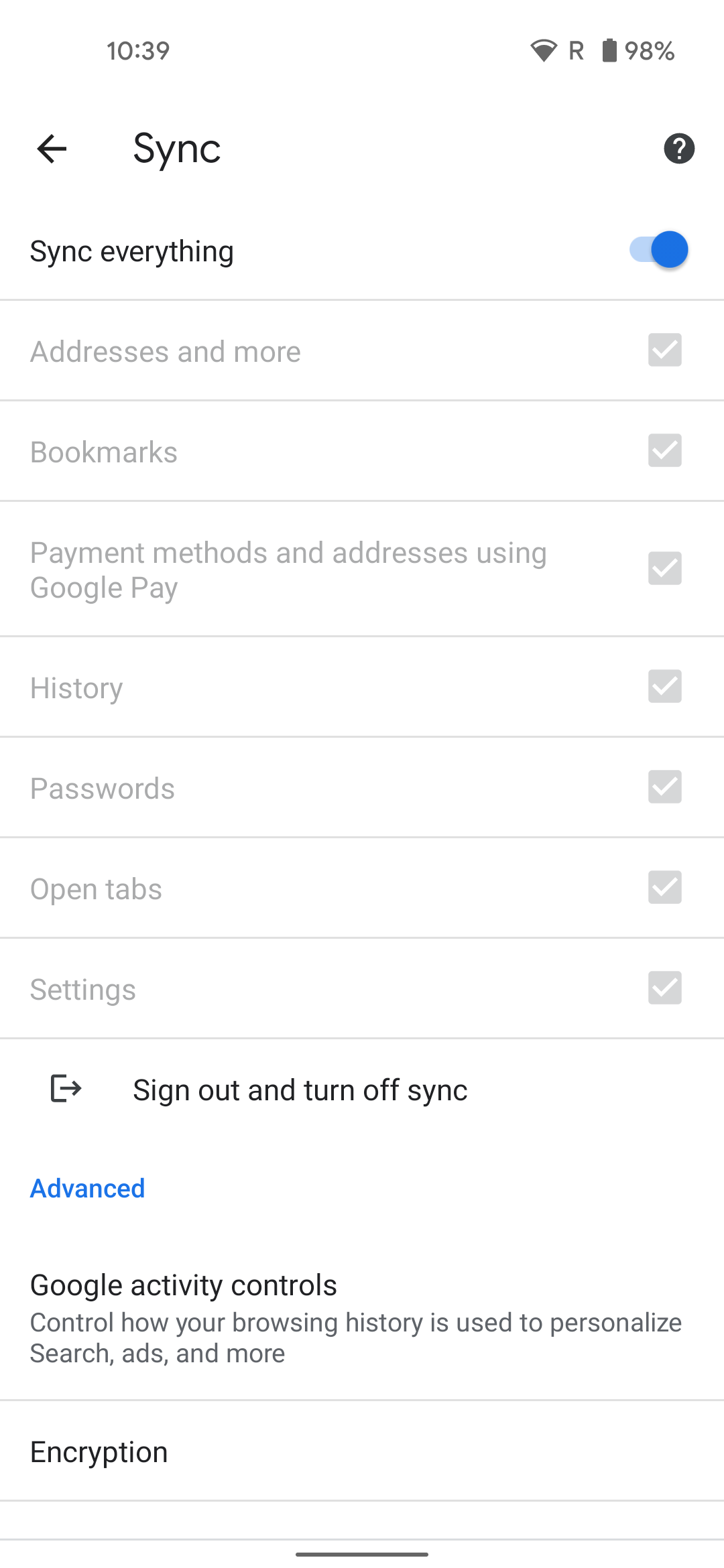
Task: Click the back arrow to leave Sync settings
Action: (51, 149)
